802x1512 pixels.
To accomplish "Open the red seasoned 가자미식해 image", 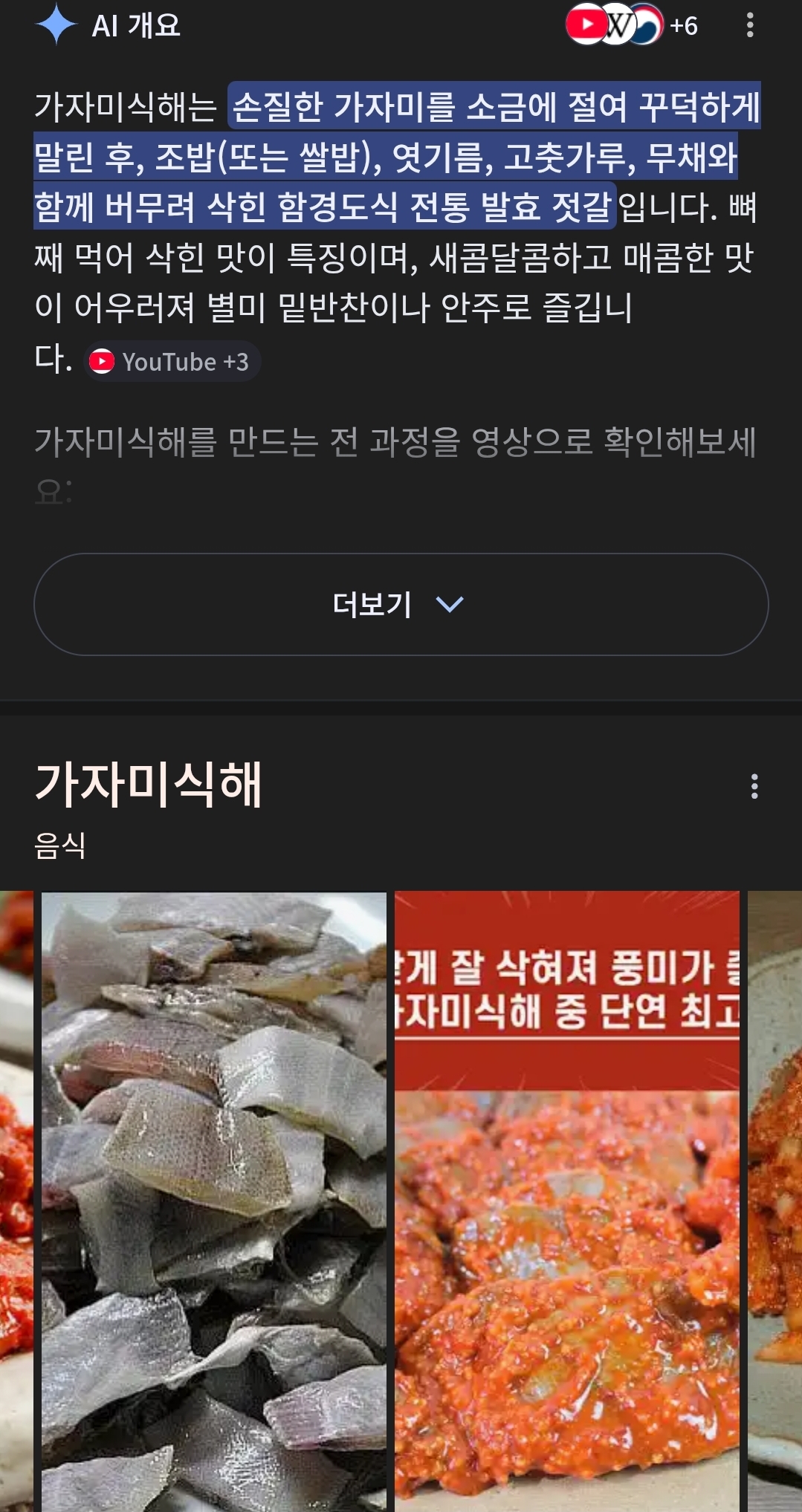I will coord(566,1200).
